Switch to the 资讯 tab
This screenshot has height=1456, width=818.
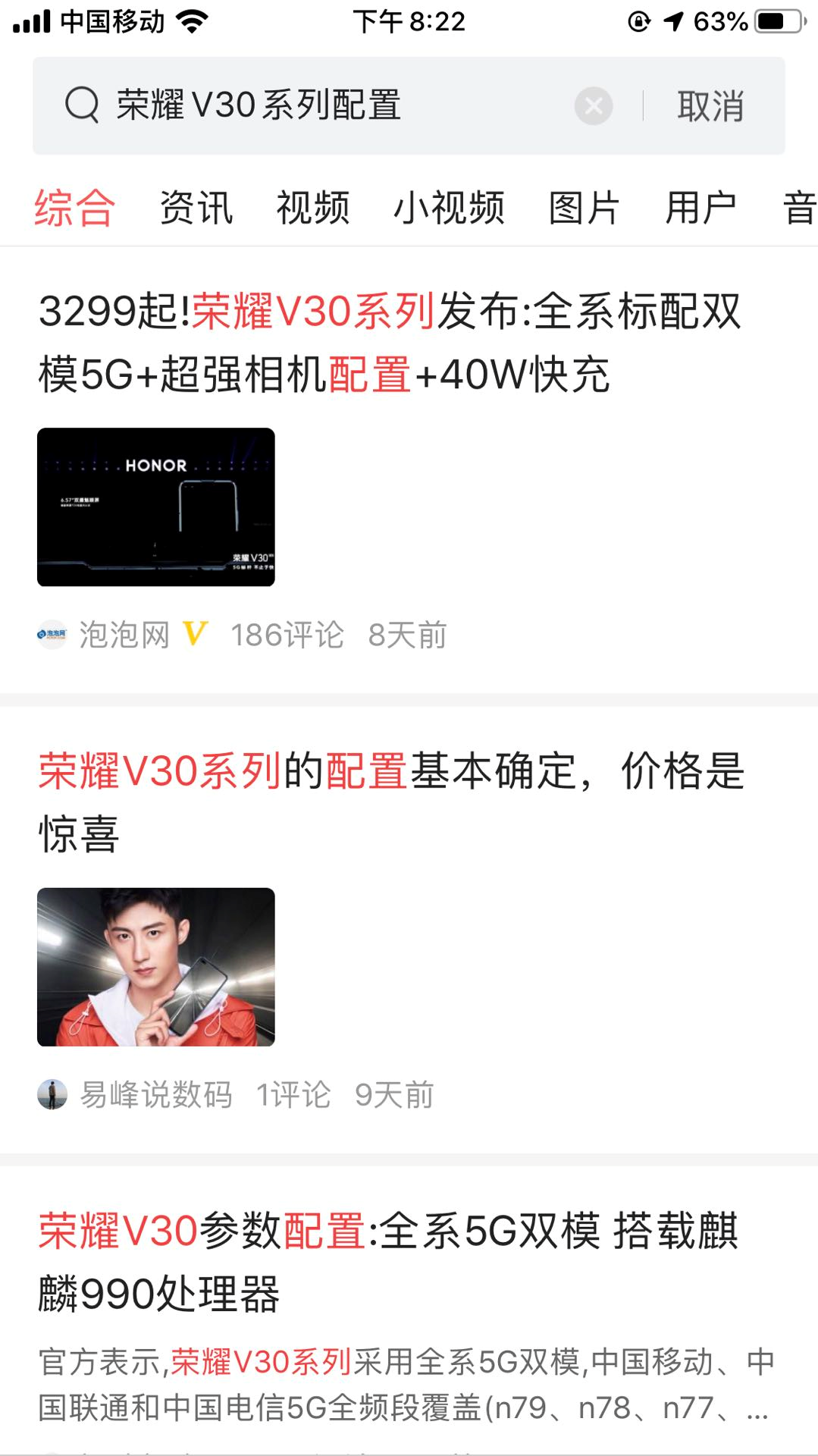click(193, 206)
